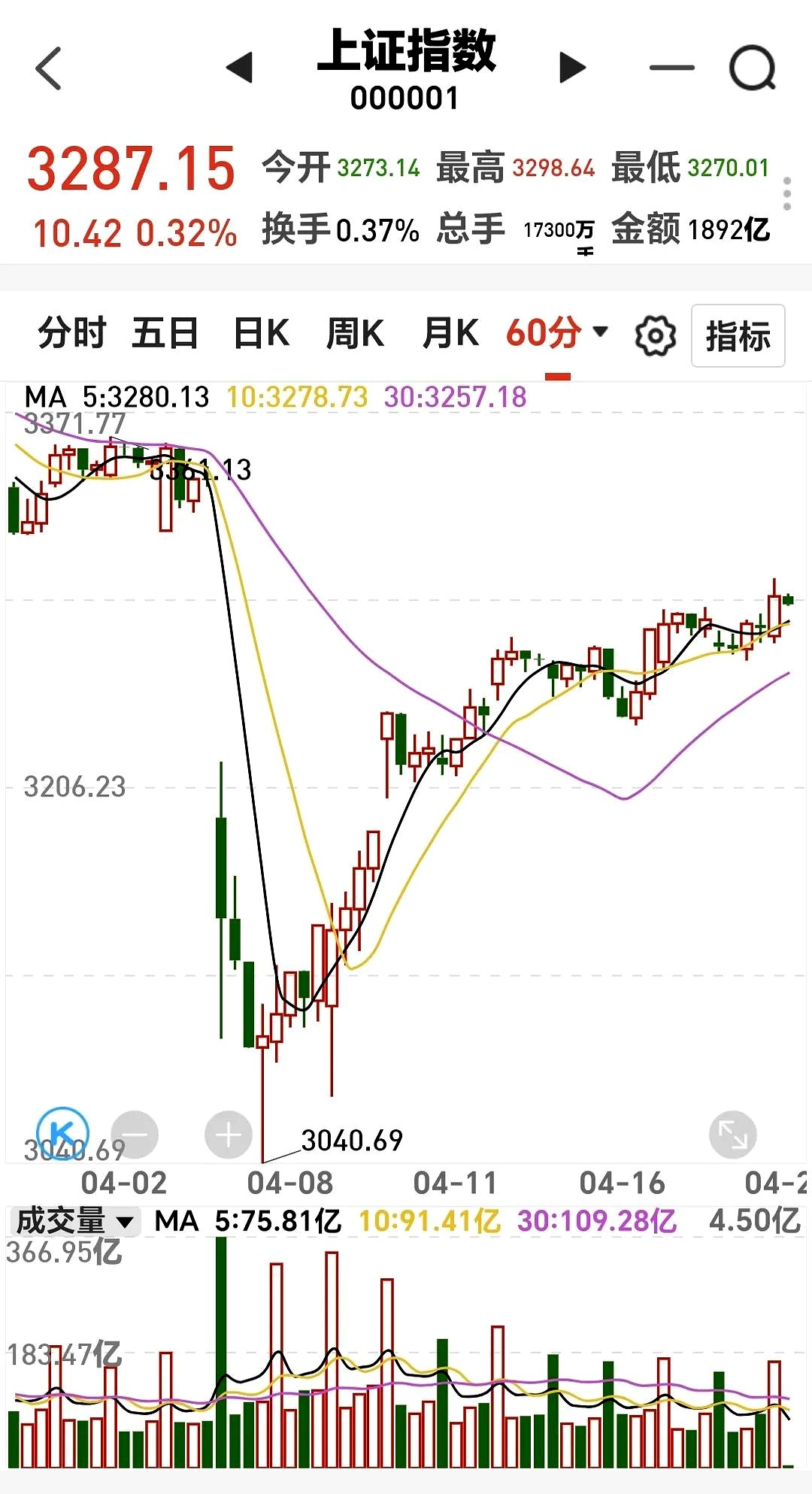Open the stock search

click(753, 68)
